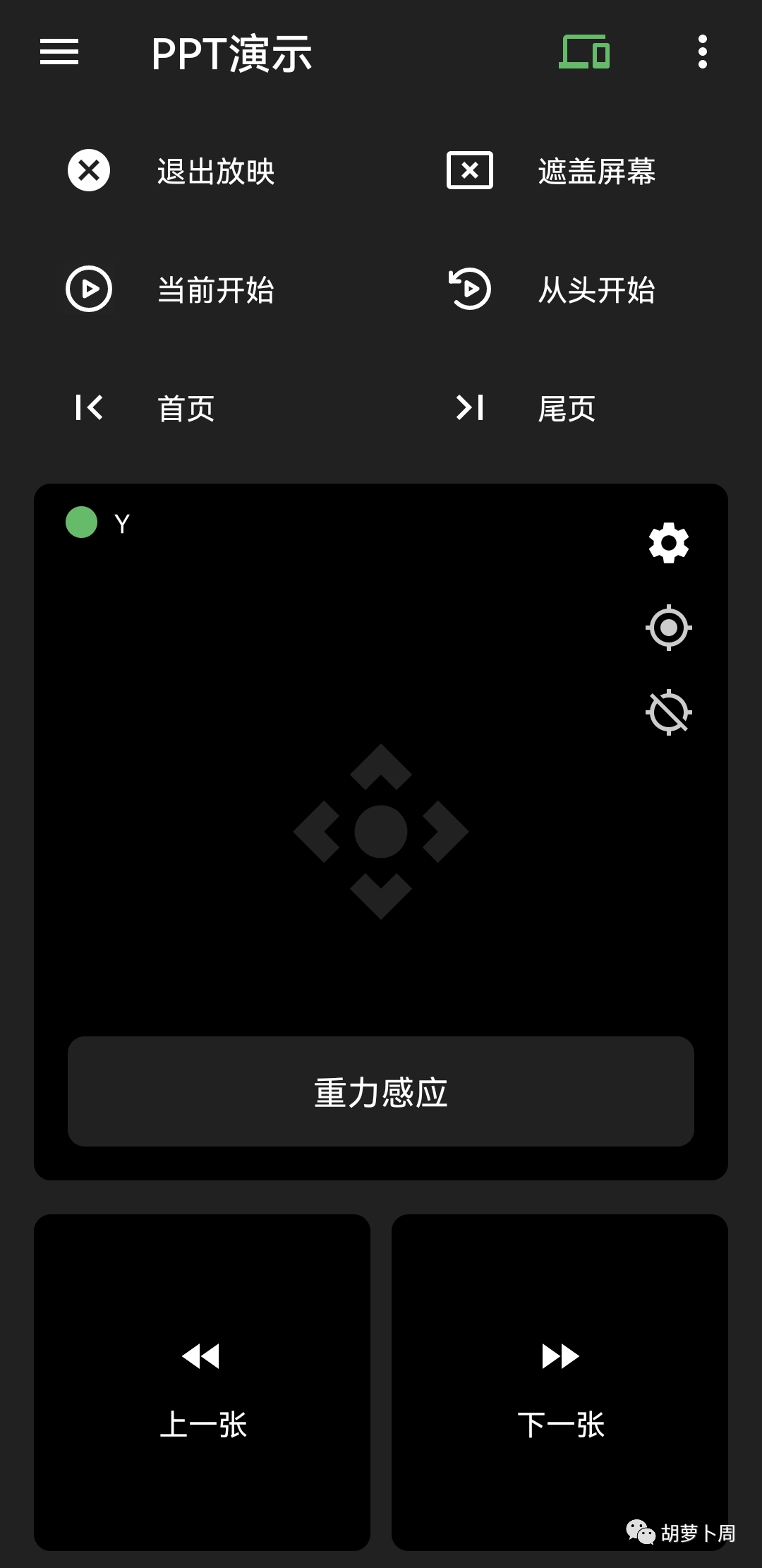Screen dimensions: 762x1568
Task: Jump to first slide 首页
Action: (145, 408)
